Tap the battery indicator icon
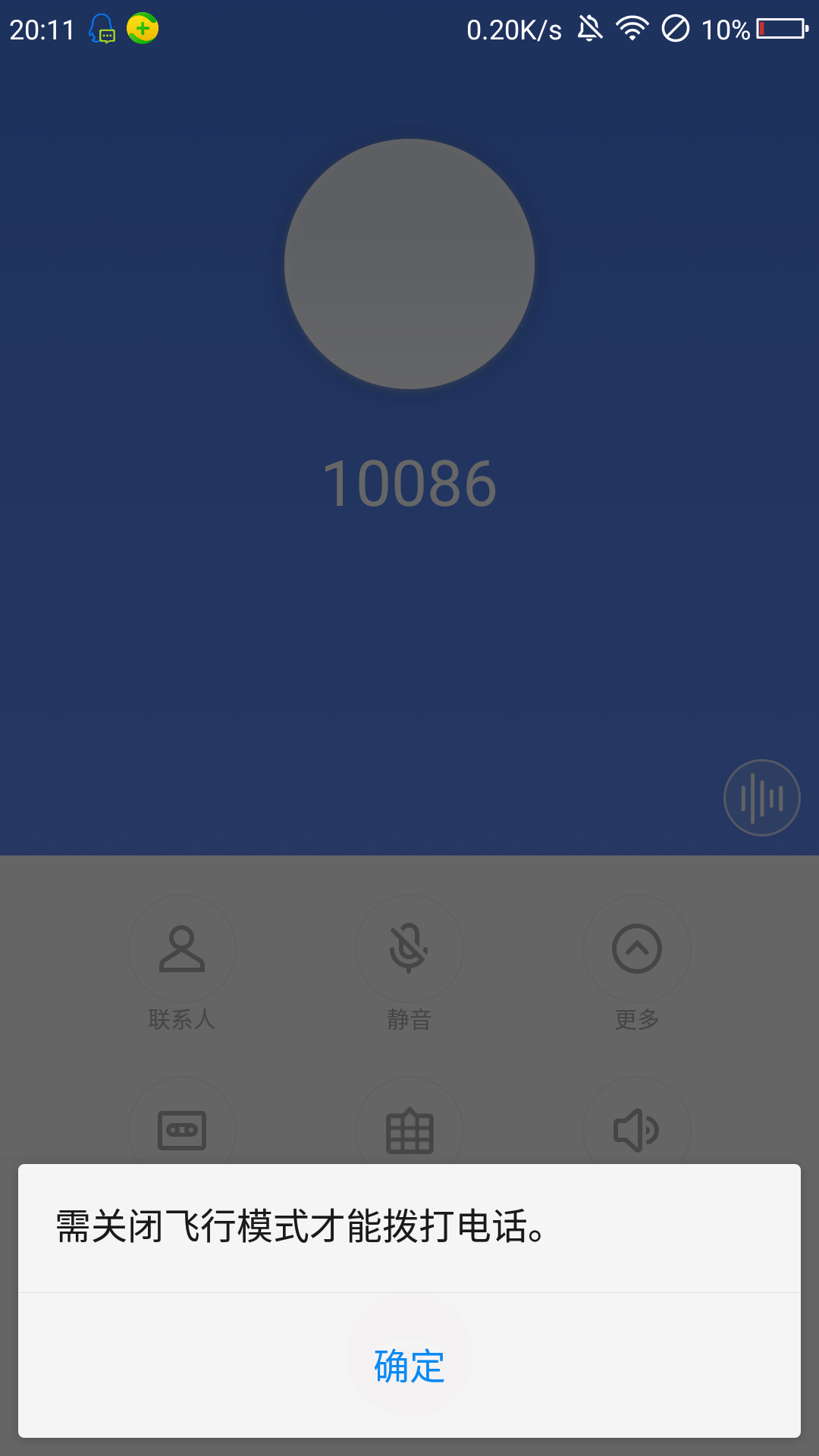This screenshot has width=819, height=1456. point(781,29)
